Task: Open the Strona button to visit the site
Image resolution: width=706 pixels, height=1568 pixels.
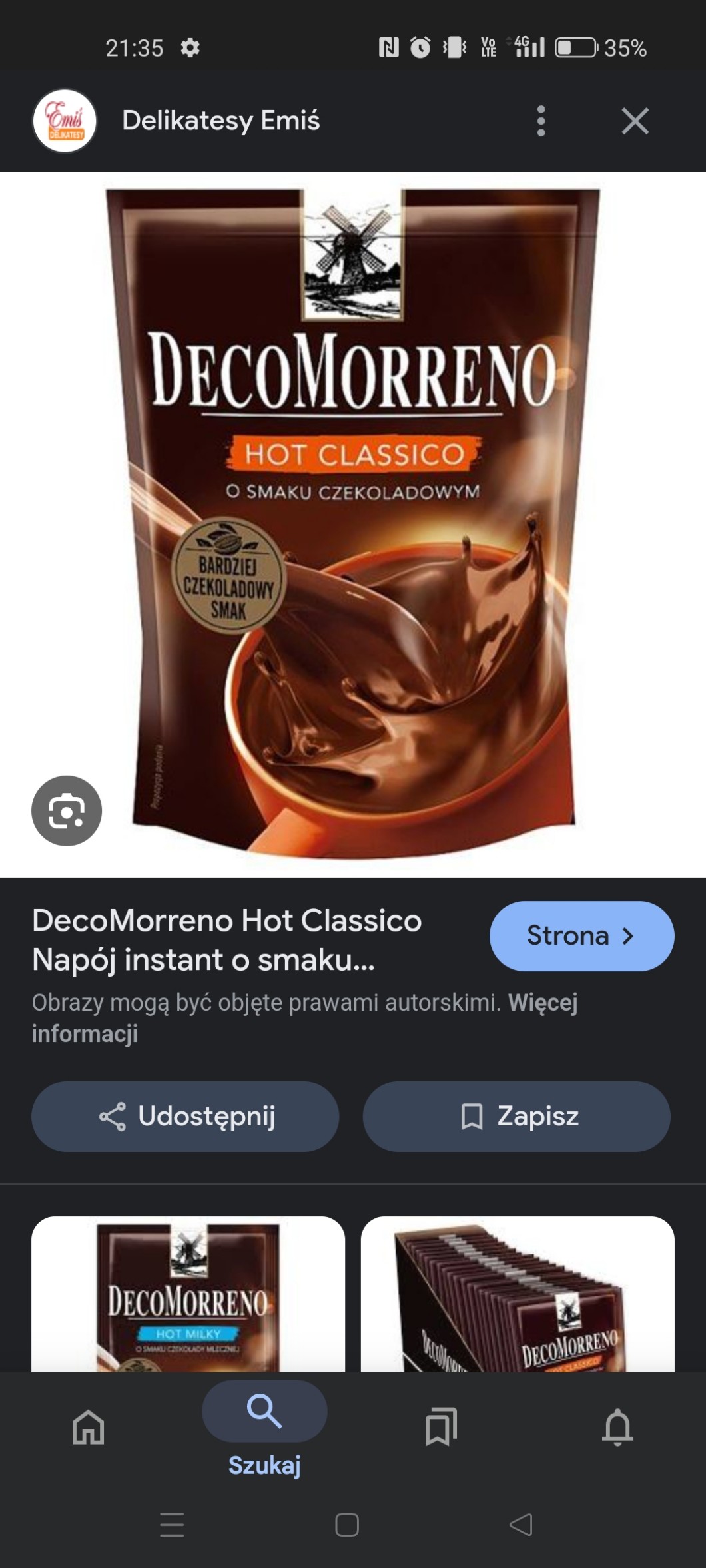Action: click(581, 935)
